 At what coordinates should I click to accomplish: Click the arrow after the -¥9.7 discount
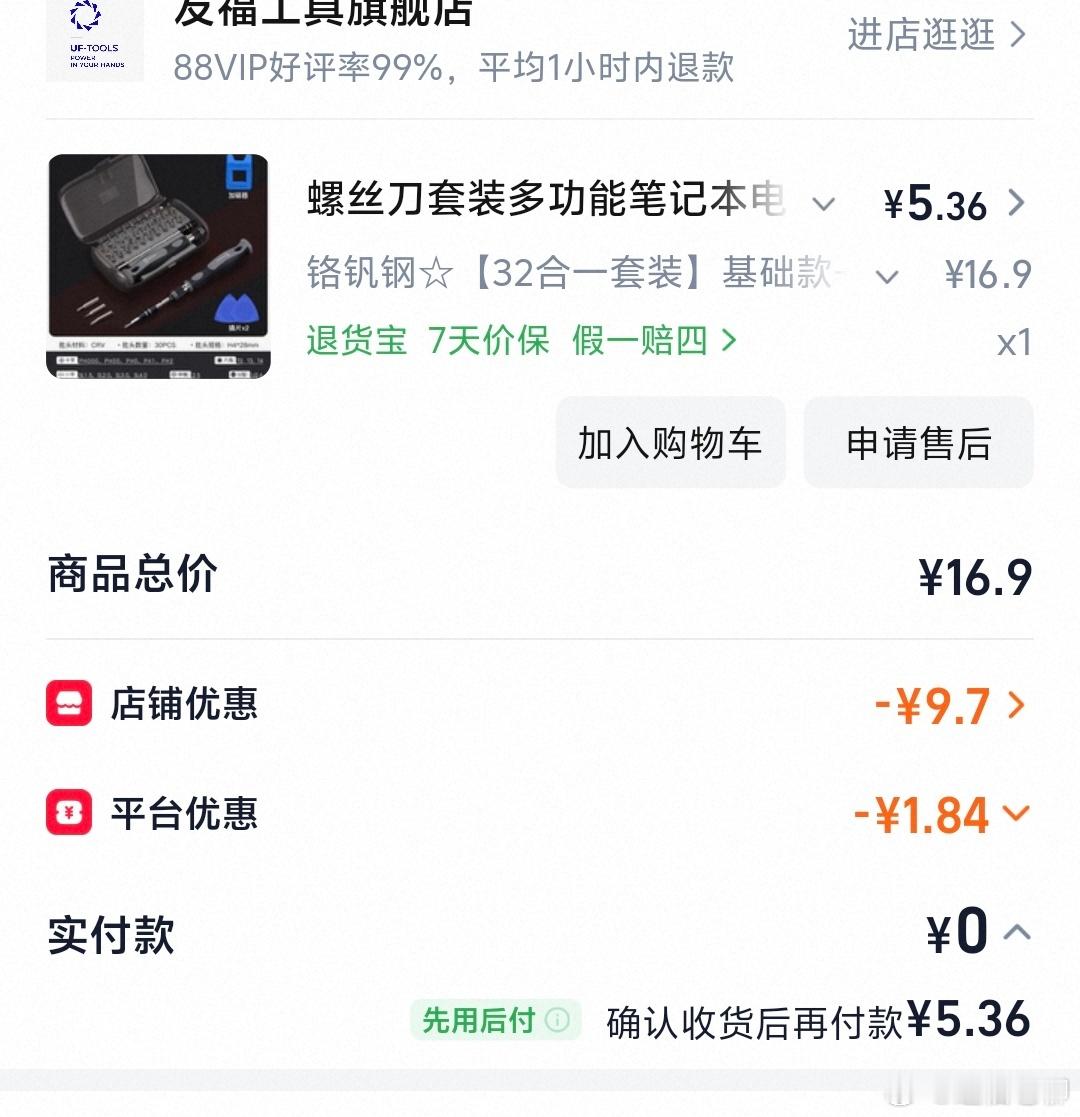(x=1019, y=706)
